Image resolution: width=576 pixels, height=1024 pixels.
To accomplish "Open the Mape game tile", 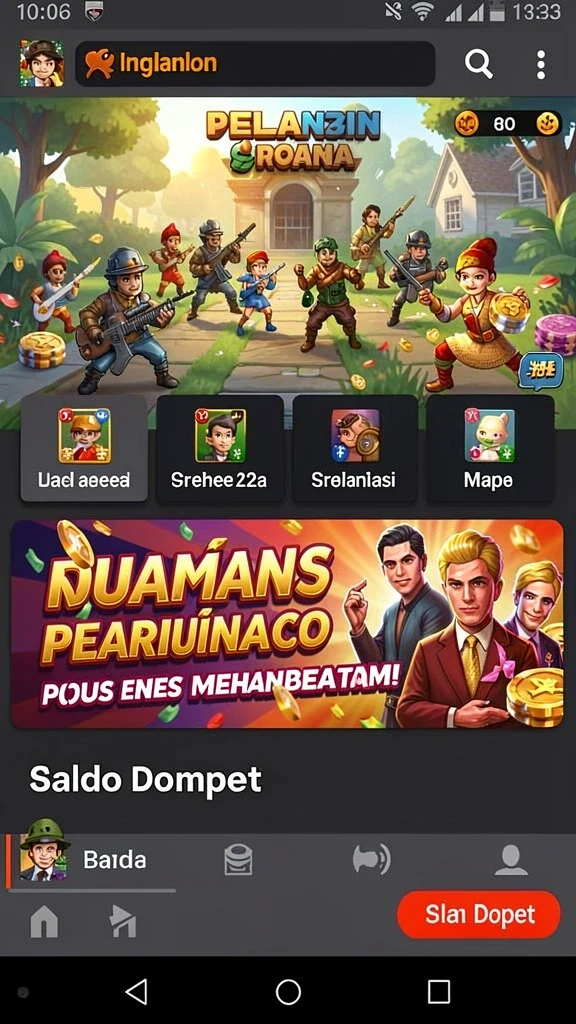I will tap(490, 448).
